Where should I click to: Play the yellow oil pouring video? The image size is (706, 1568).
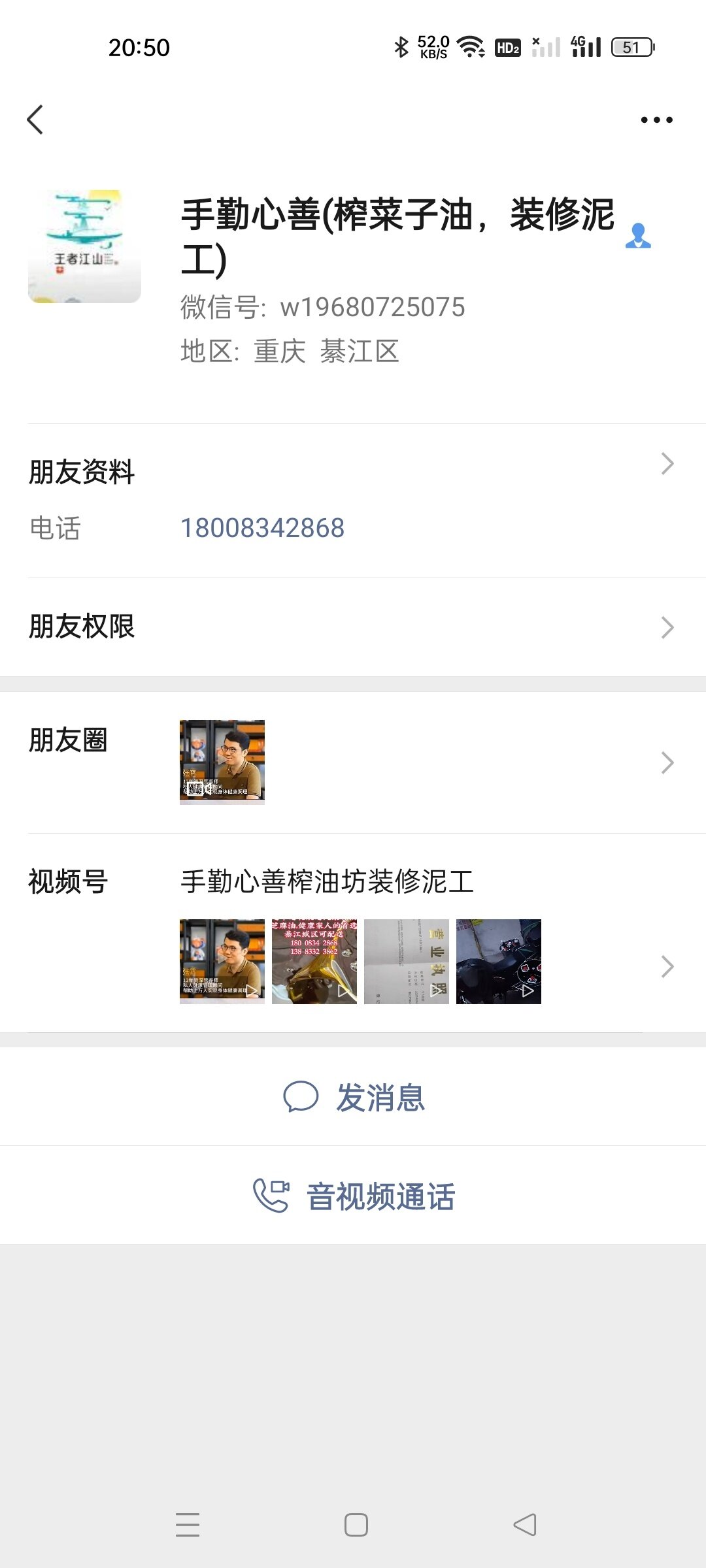coord(314,961)
